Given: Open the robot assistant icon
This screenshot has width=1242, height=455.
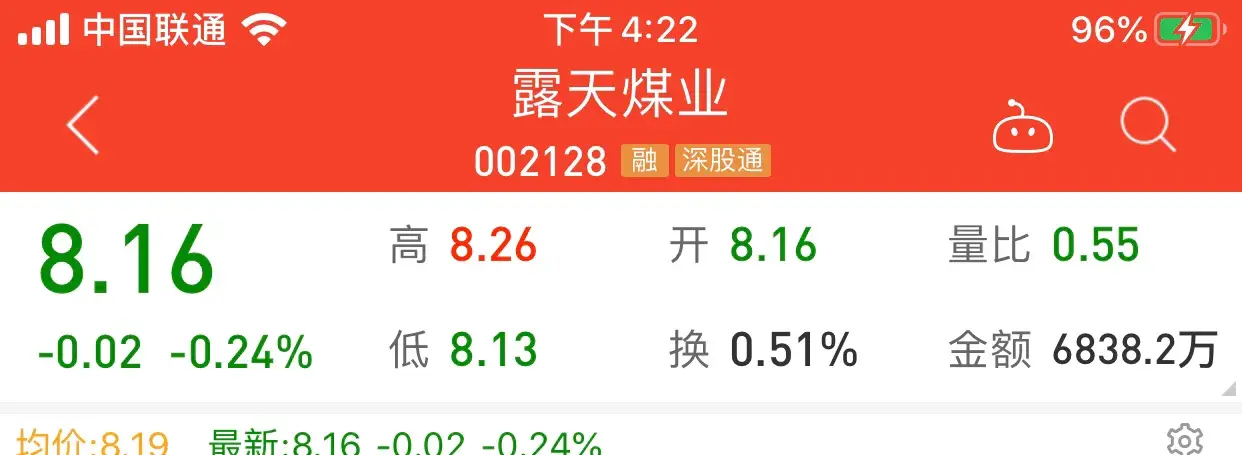Looking at the screenshot, I should coord(1024,127).
